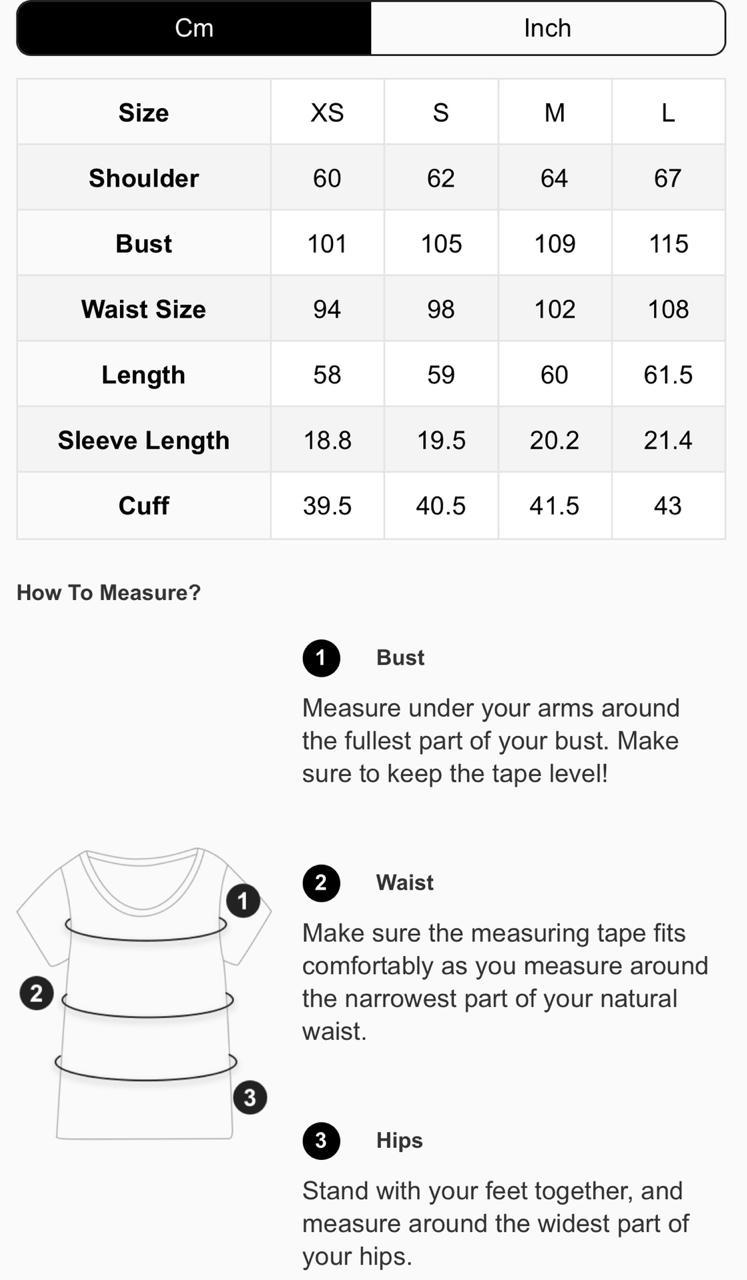Select the Cm unit tab
This screenshot has height=1280, width=747.
point(194,28)
